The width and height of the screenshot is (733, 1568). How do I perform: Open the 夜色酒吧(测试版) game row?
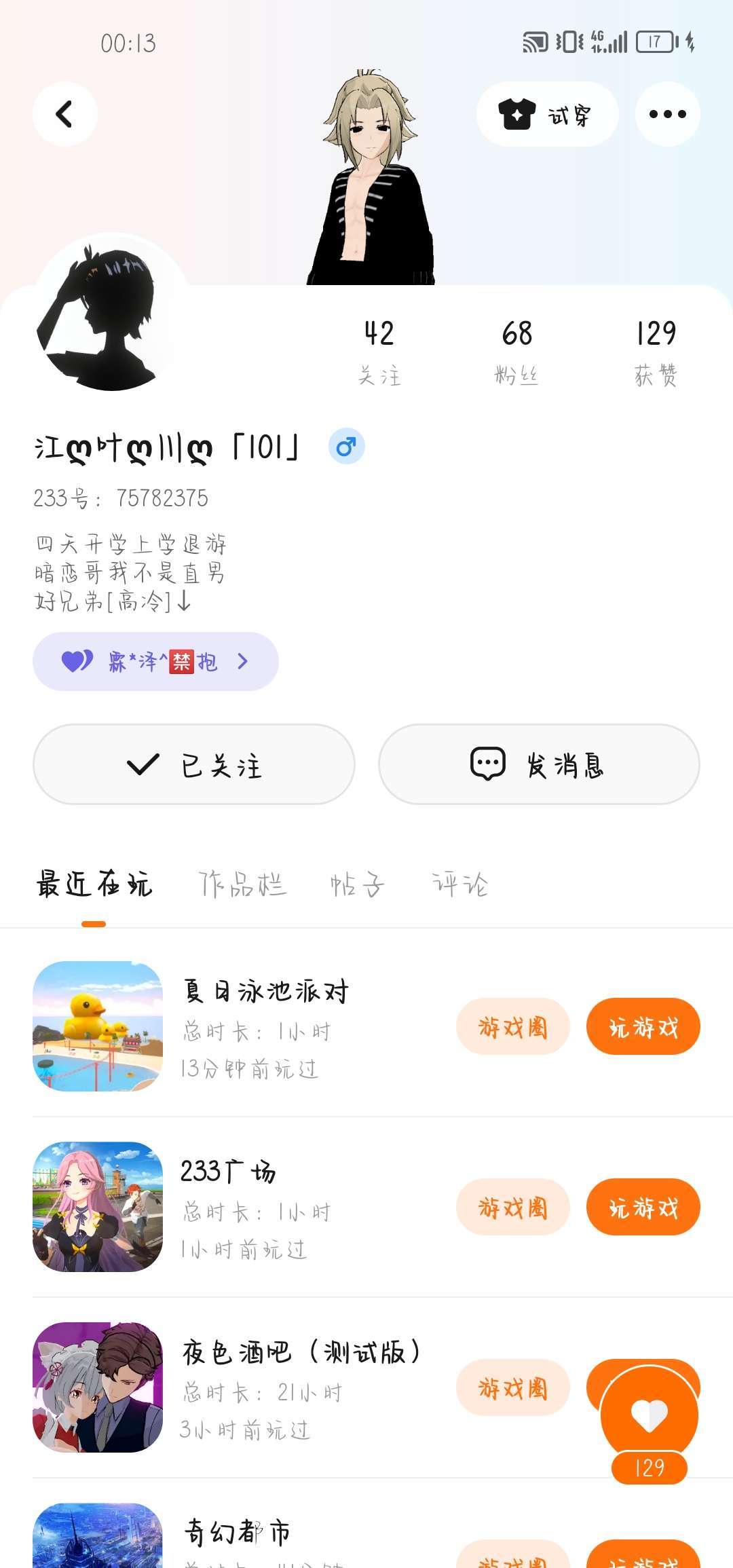[299, 1387]
